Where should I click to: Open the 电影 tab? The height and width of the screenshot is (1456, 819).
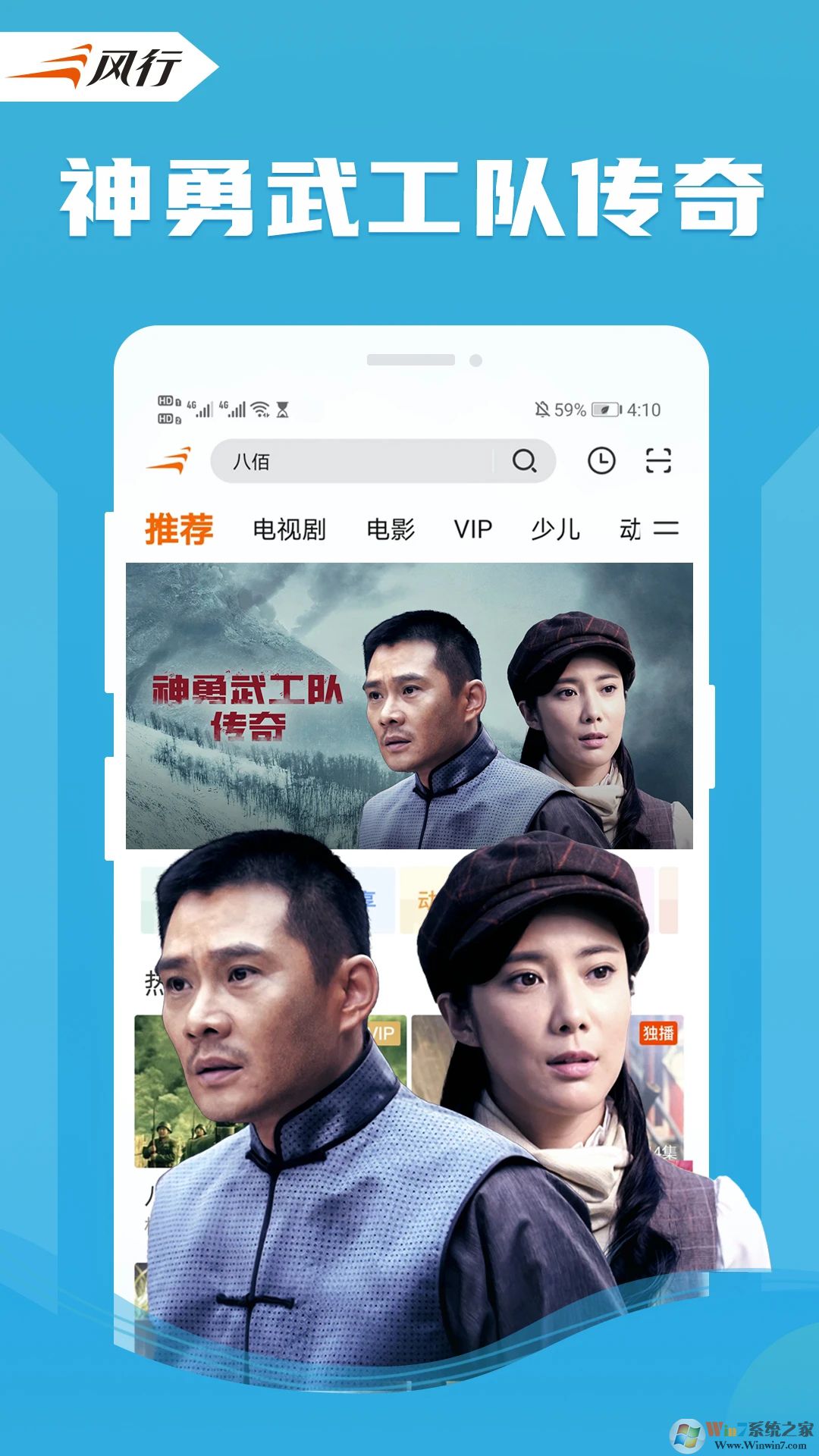click(x=392, y=529)
